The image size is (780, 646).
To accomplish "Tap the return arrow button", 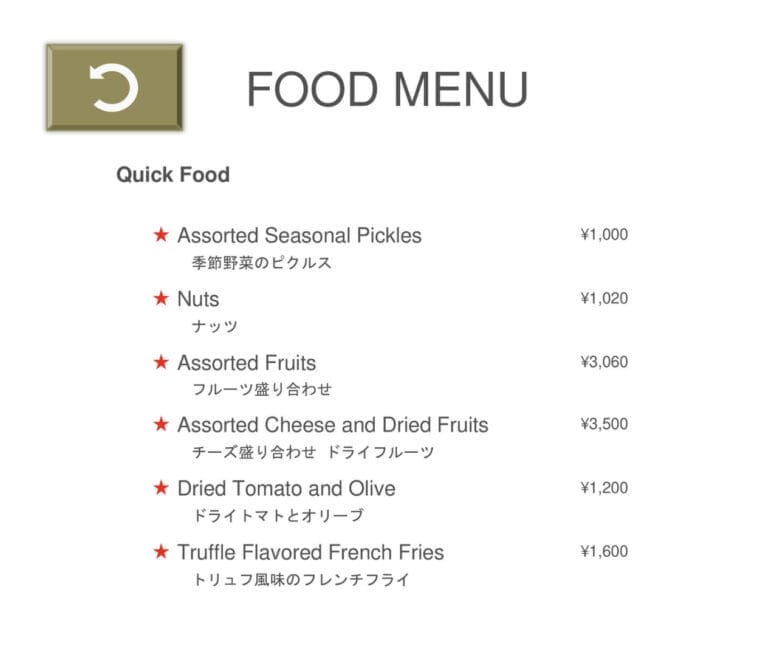I will coord(114,88).
